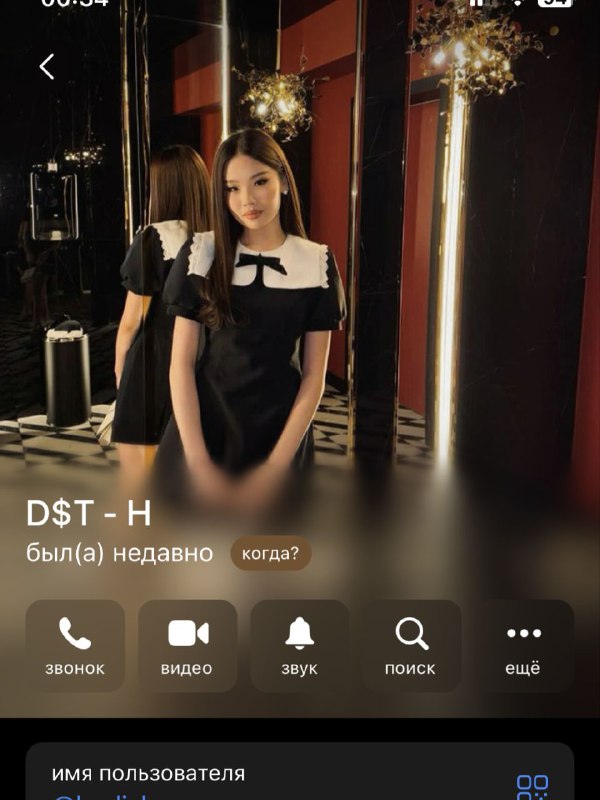600x800 pixels.
Task: Open more options via «ещё»
Action: 524,646
